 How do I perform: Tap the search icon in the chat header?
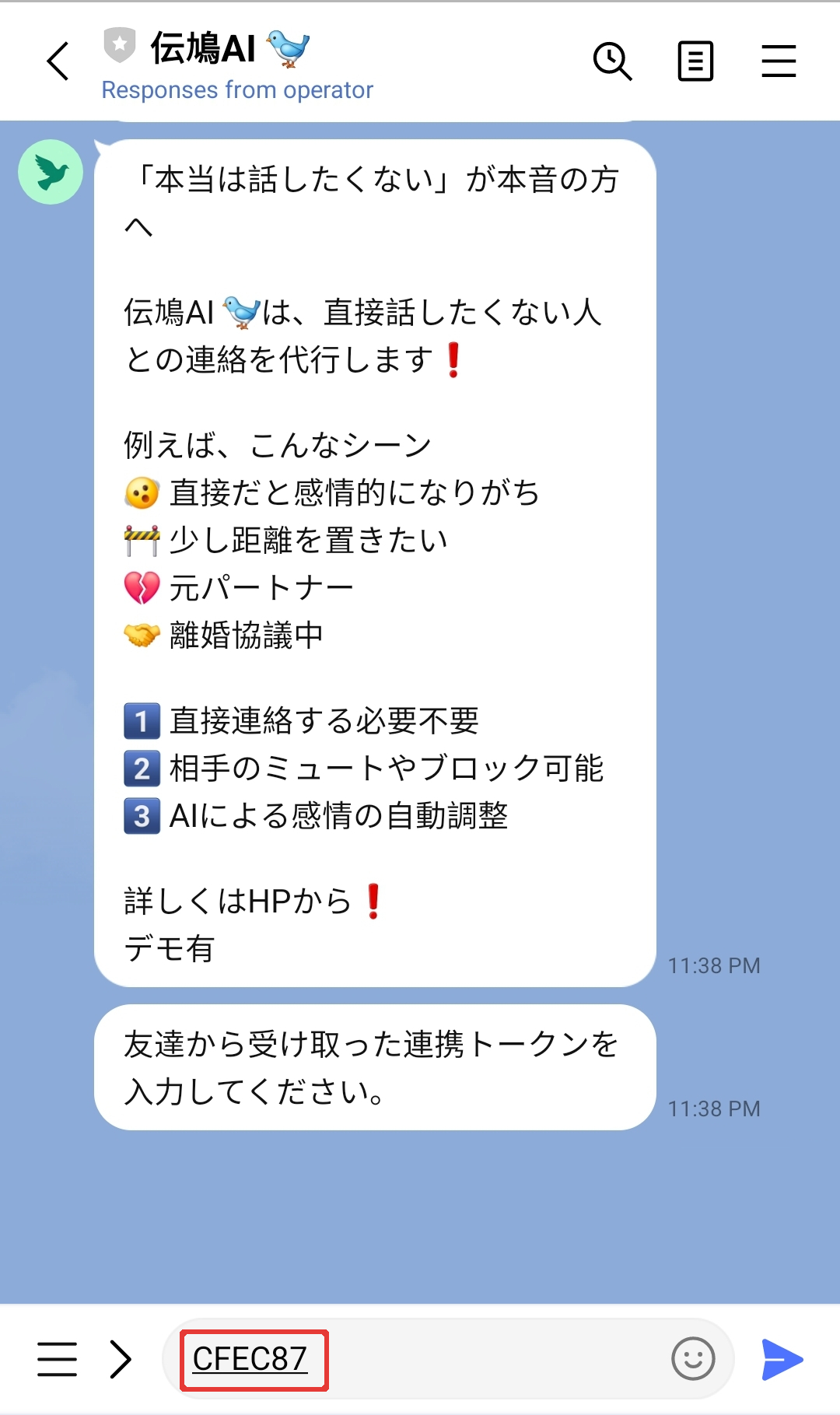click(x=612, y=61)
